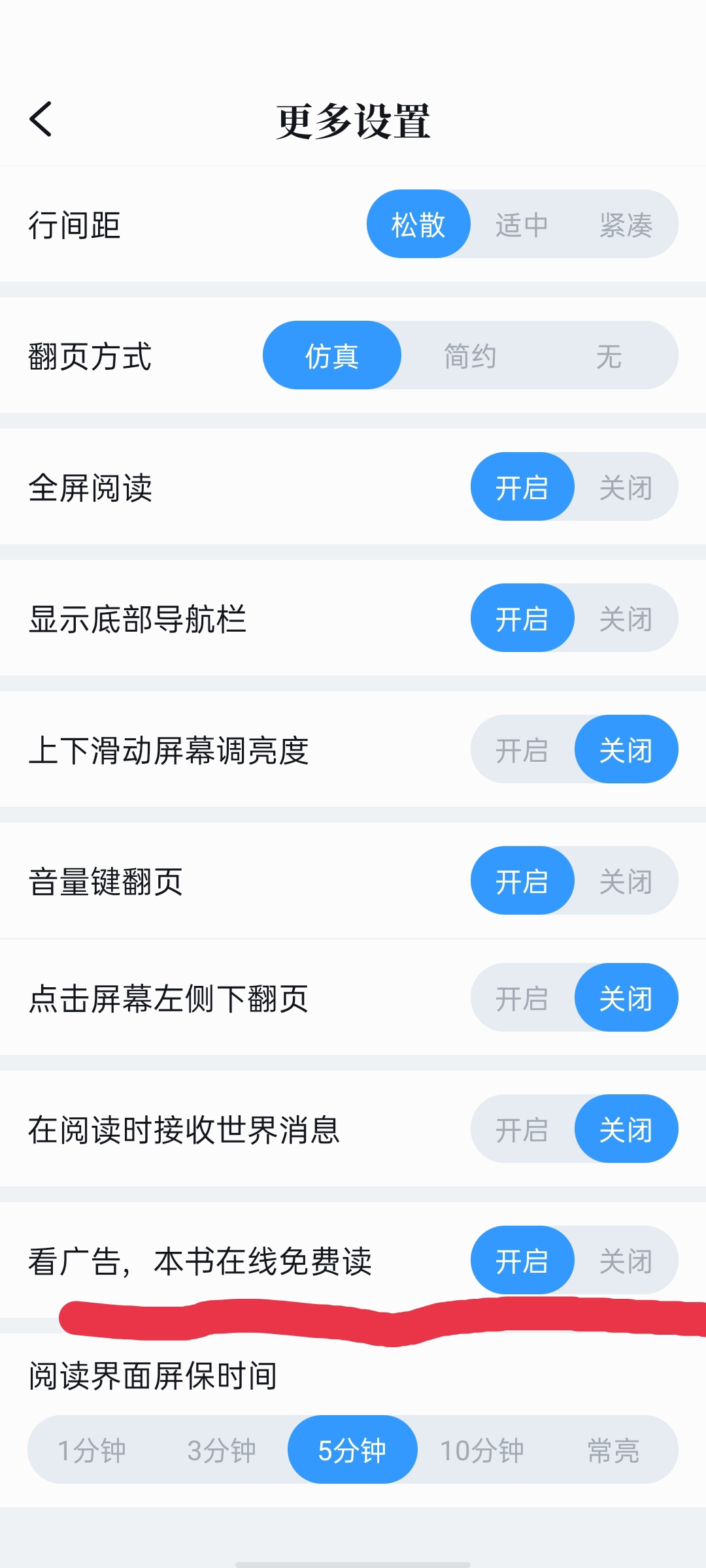Disable 显示底部导航栏 via 关闭
This screenshot has height=1568, width=706.
626,619
